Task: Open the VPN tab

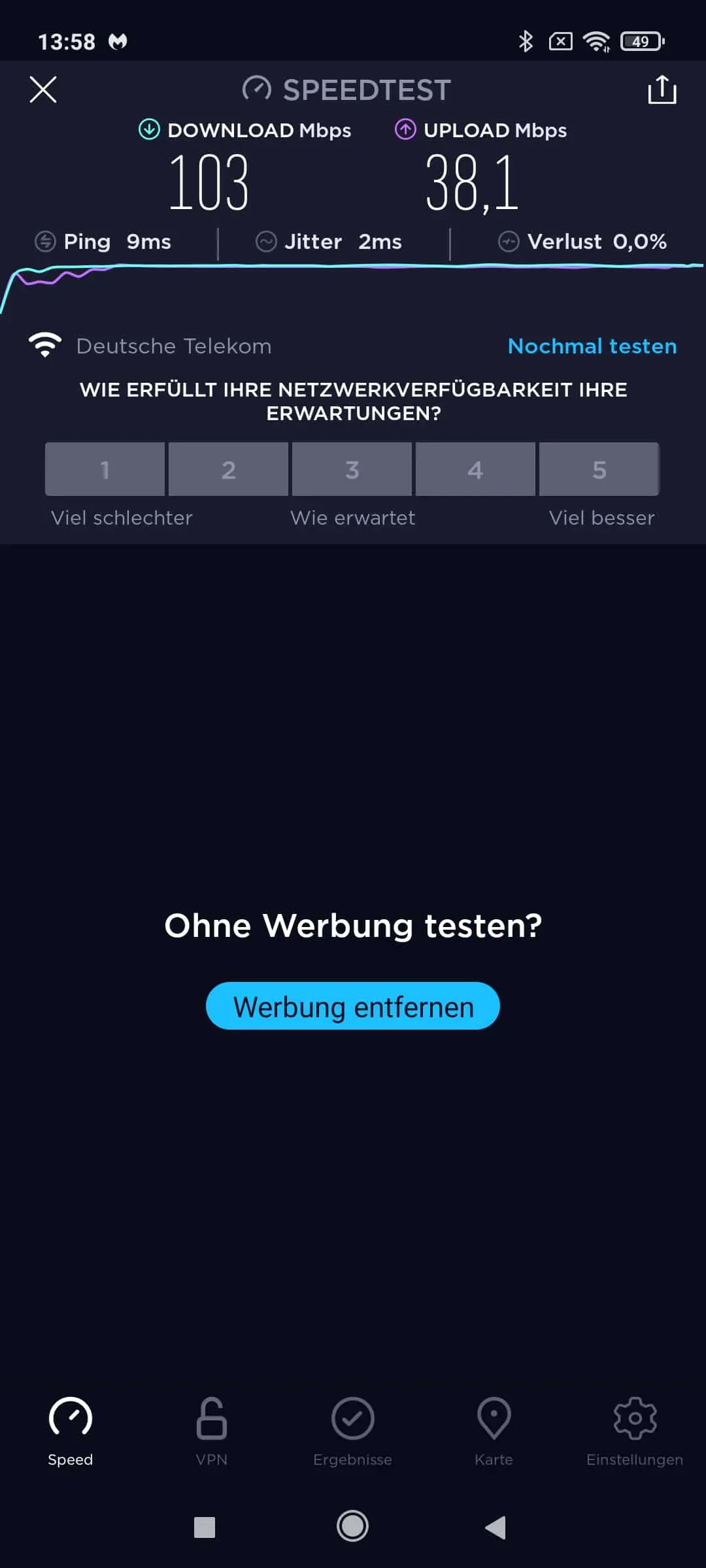Action: (212, 1432)
